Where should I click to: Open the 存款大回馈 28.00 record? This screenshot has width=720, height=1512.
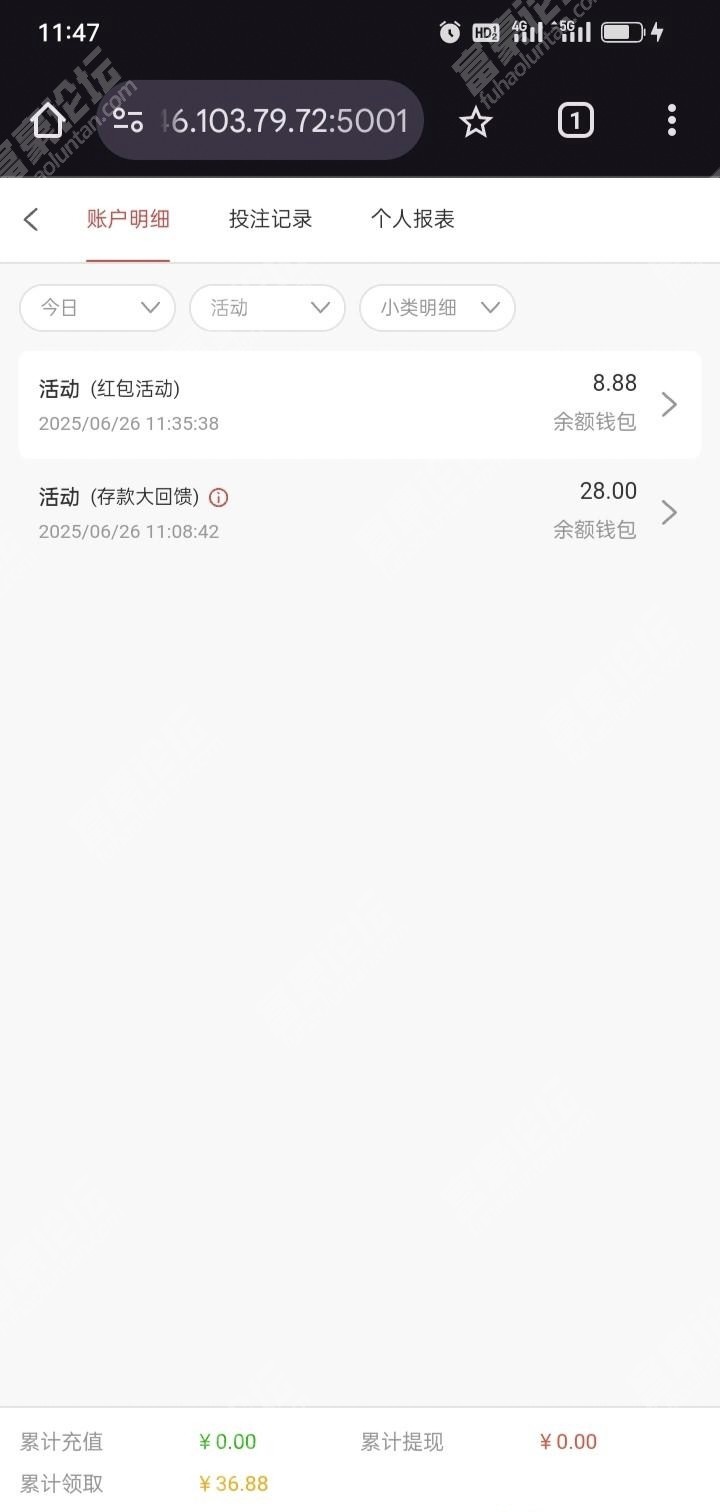[x=360, y=512]
